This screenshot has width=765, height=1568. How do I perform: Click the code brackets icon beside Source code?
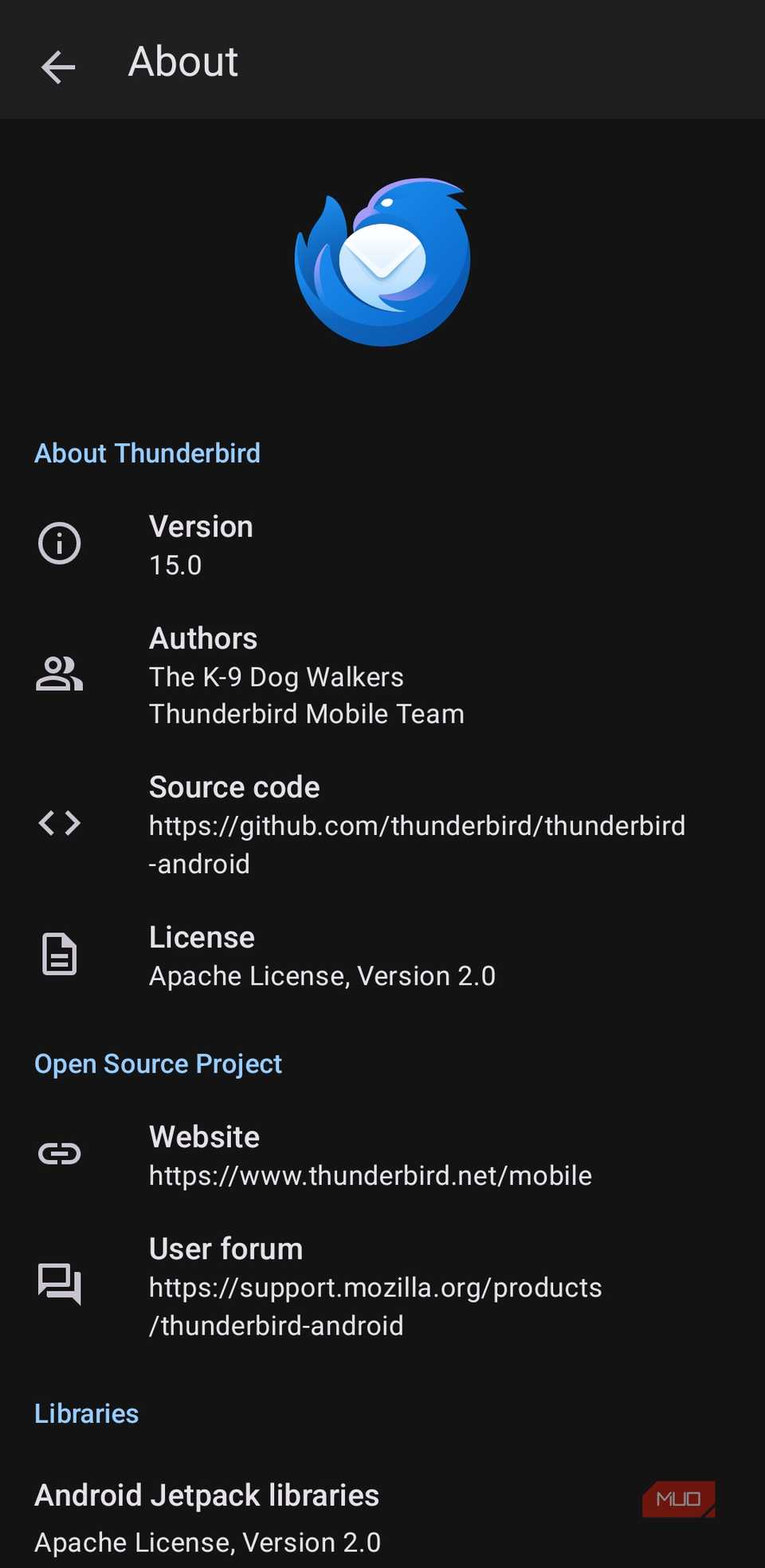59,823
